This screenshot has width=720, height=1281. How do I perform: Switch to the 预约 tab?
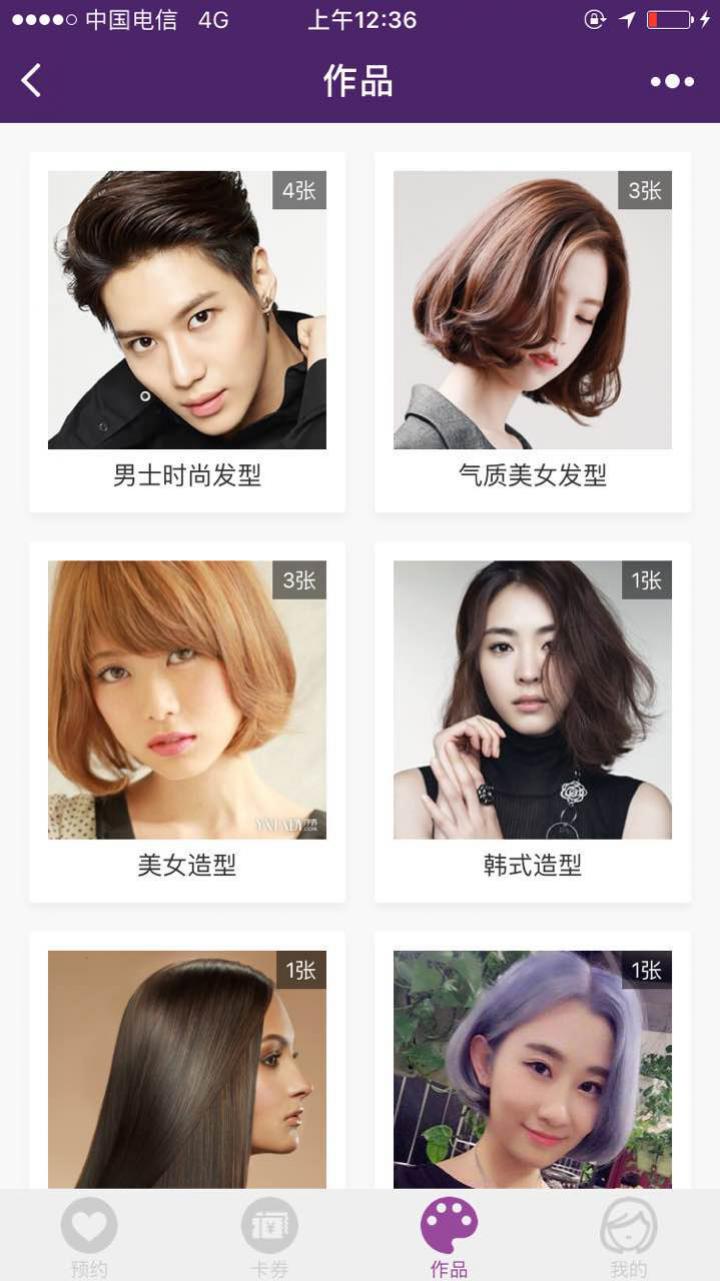(x=89, y=1236)
